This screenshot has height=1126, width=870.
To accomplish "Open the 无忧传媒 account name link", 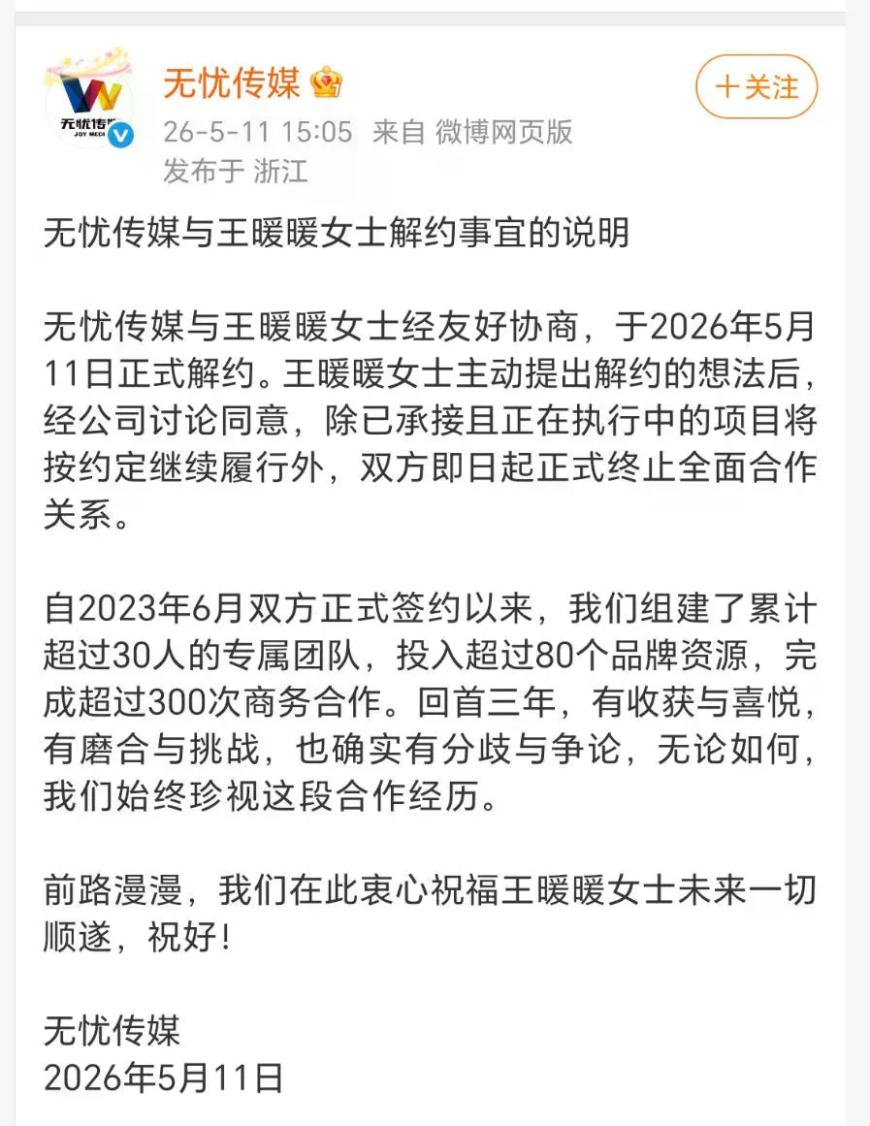I will point(232,83).
